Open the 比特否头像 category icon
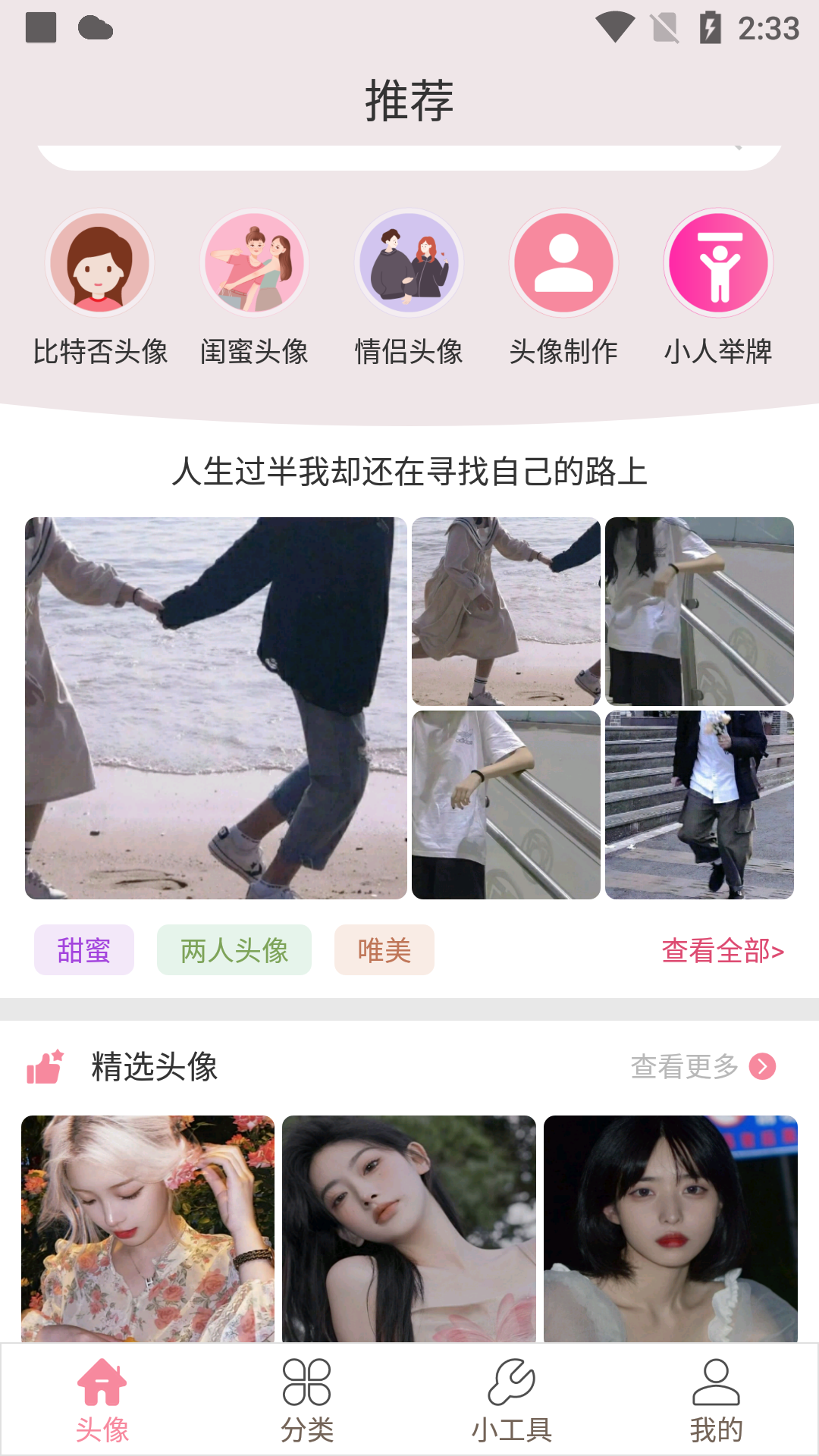Screen dimensions: 819x1456 tap(101, 262)
